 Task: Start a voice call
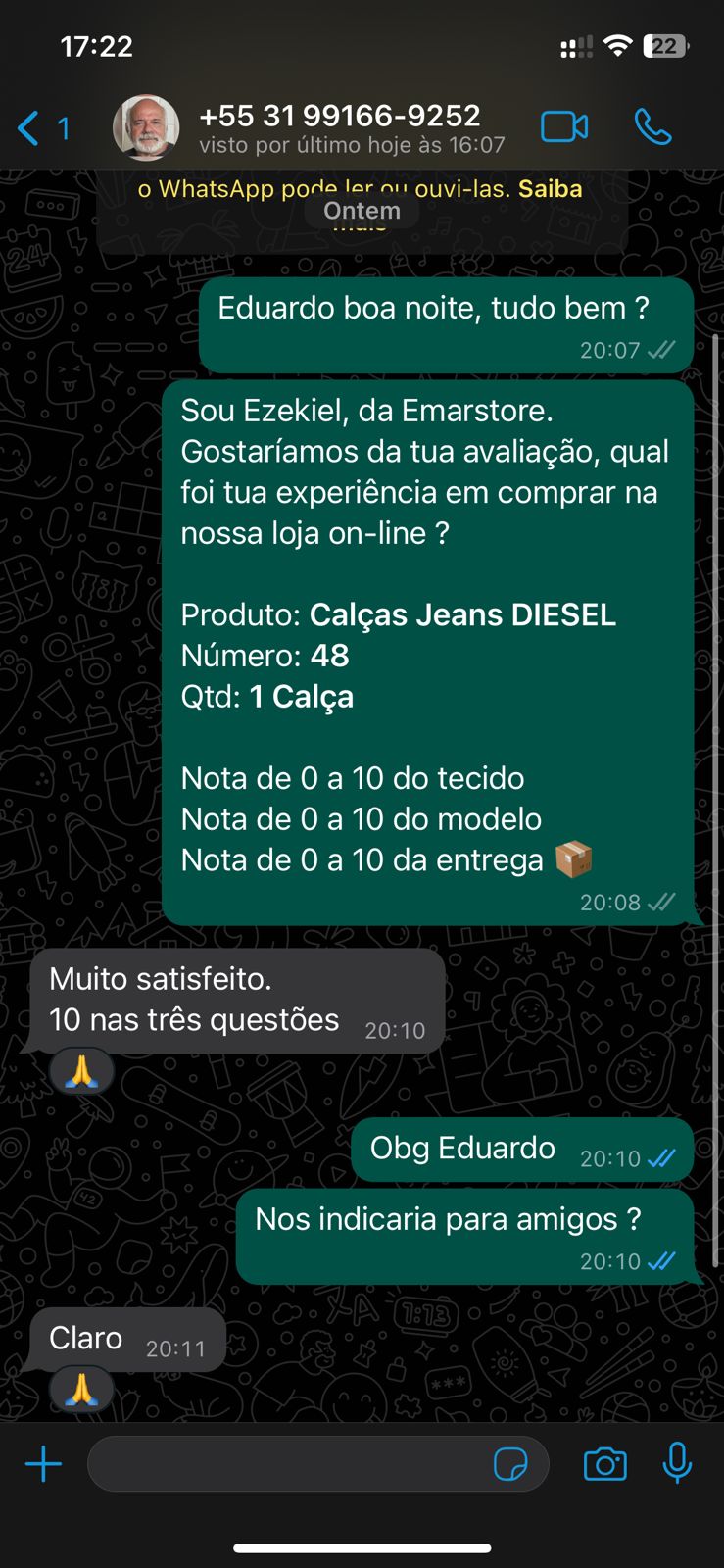(x=652, y=127)
